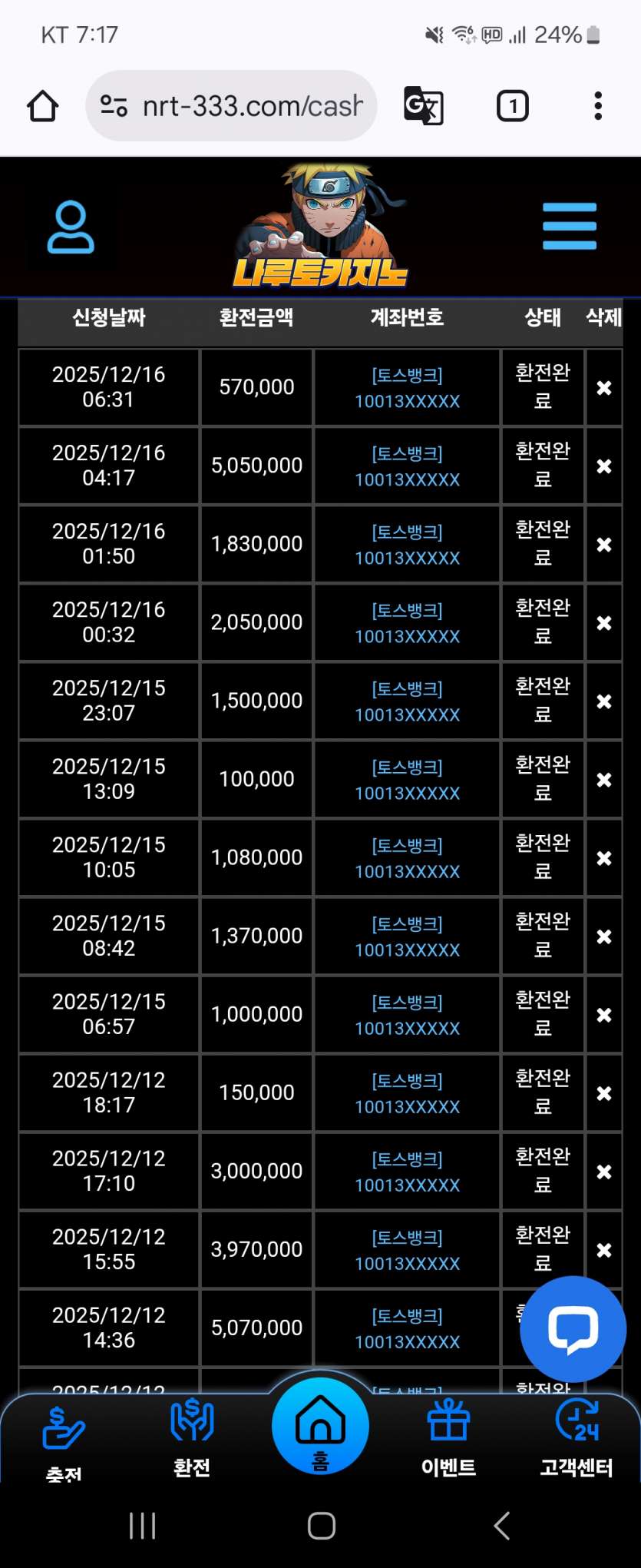This screenshot has width=641, height=1568.
Task: Delete the 2025/12/12 18:17 record
Action: pos(604,1093)
